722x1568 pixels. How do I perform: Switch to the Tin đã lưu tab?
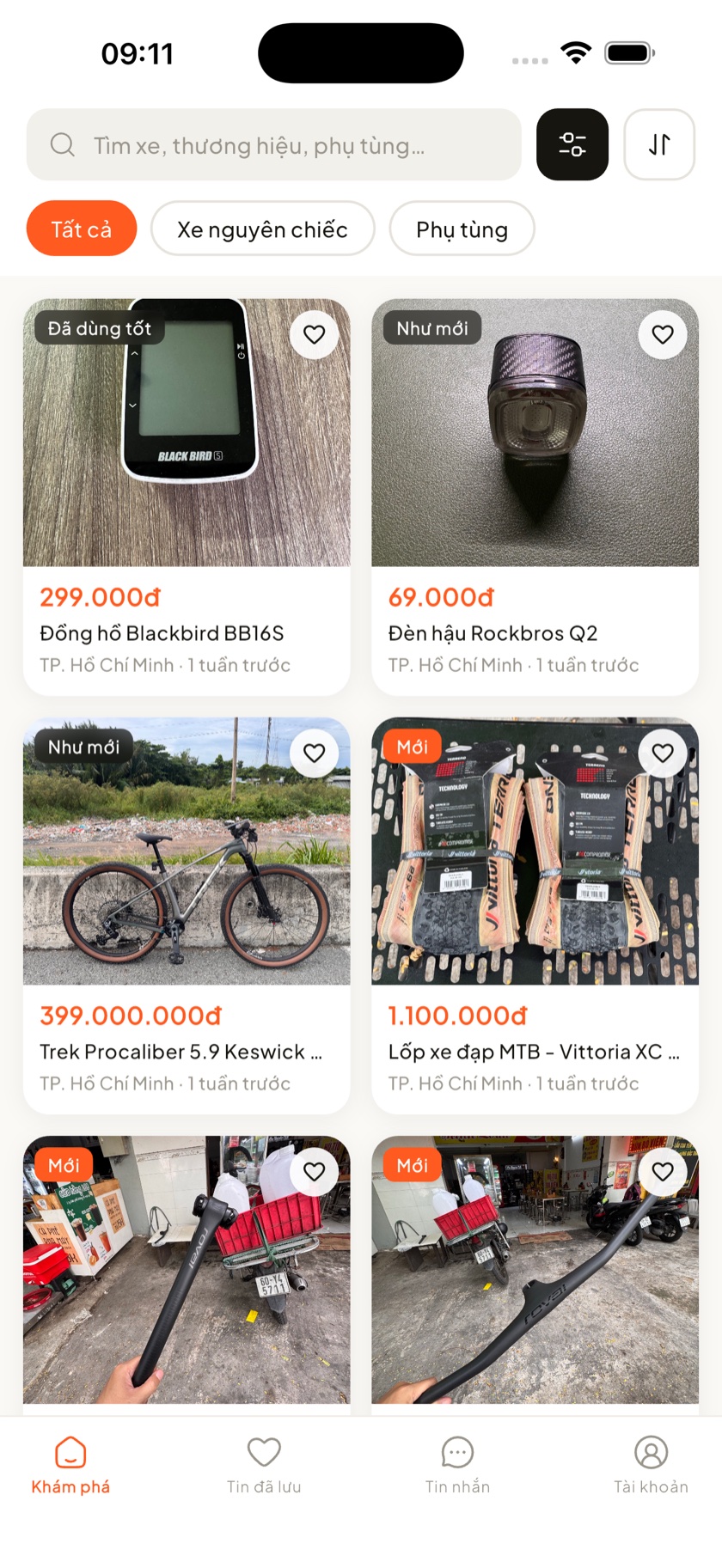[x=264, y=1466]
